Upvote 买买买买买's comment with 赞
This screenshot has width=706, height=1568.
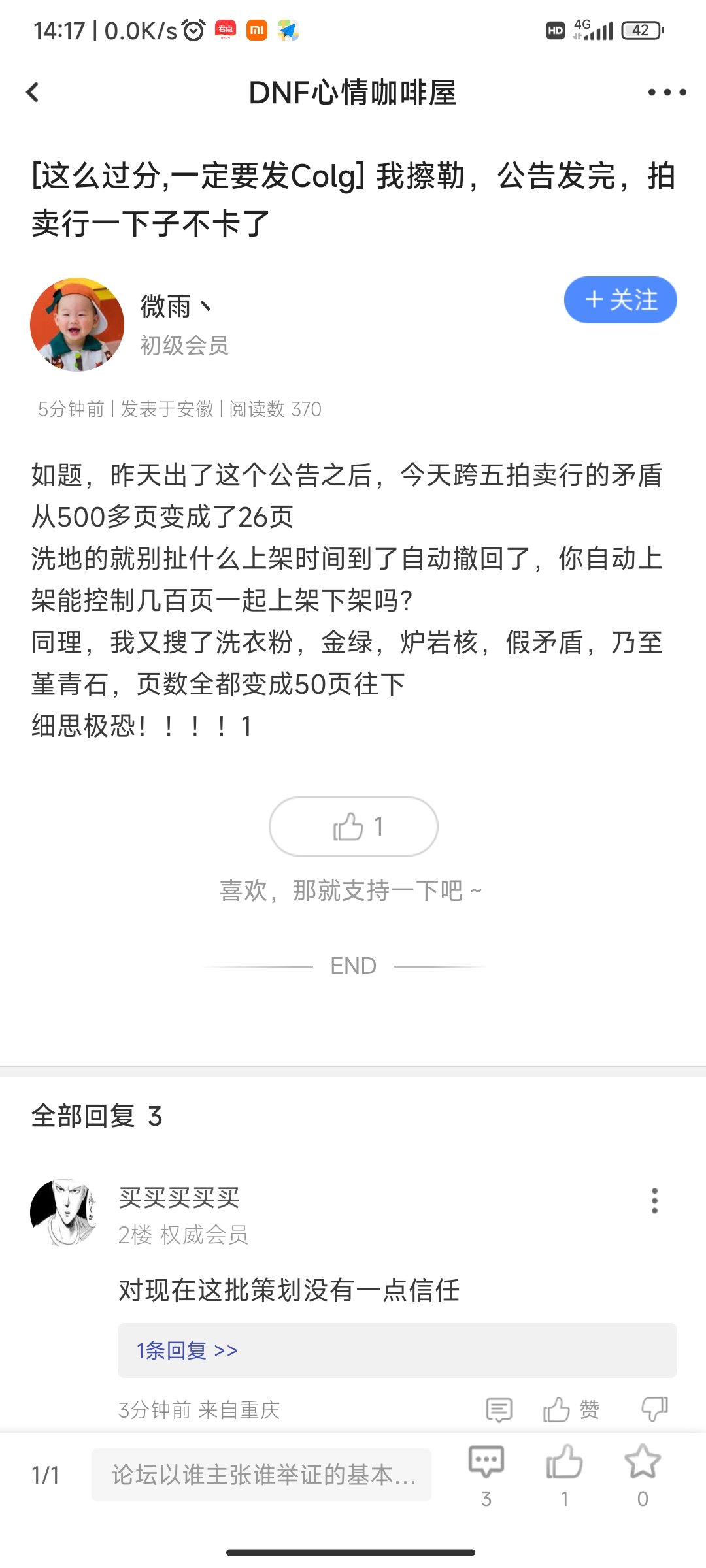571,1410
